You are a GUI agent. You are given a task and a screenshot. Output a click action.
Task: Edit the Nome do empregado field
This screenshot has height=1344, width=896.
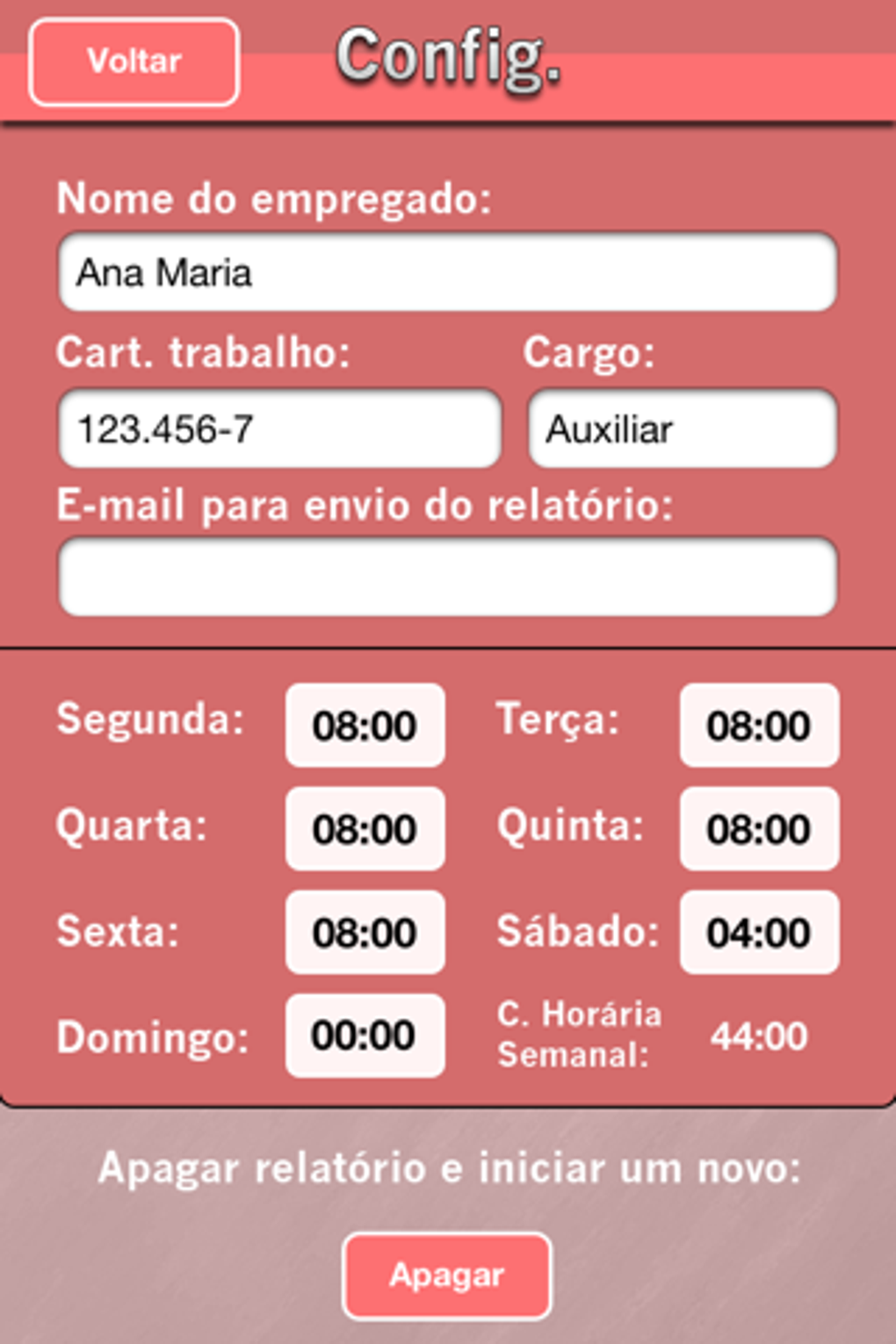pyautogui.click(x=447, y=272)
